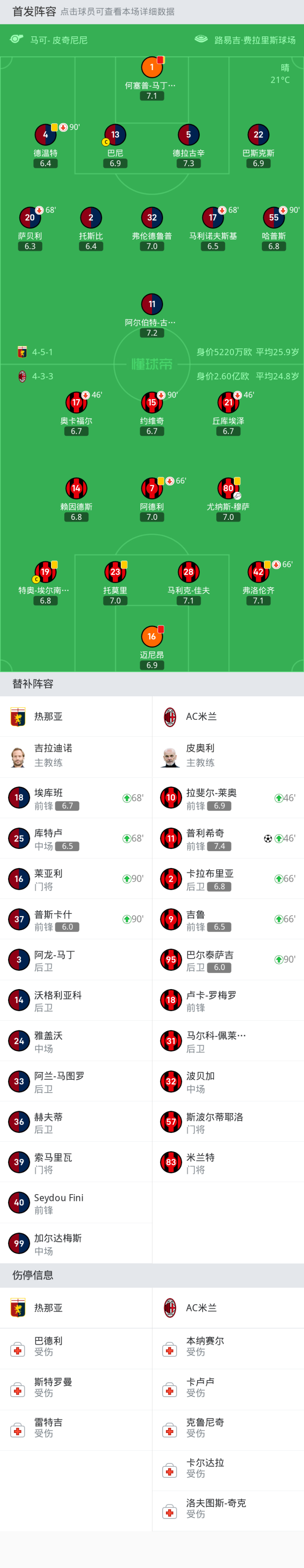This screenshot has height=1568, width=304.
Task: Open 奥卡福尔's match stats
Action: [76, 403]
